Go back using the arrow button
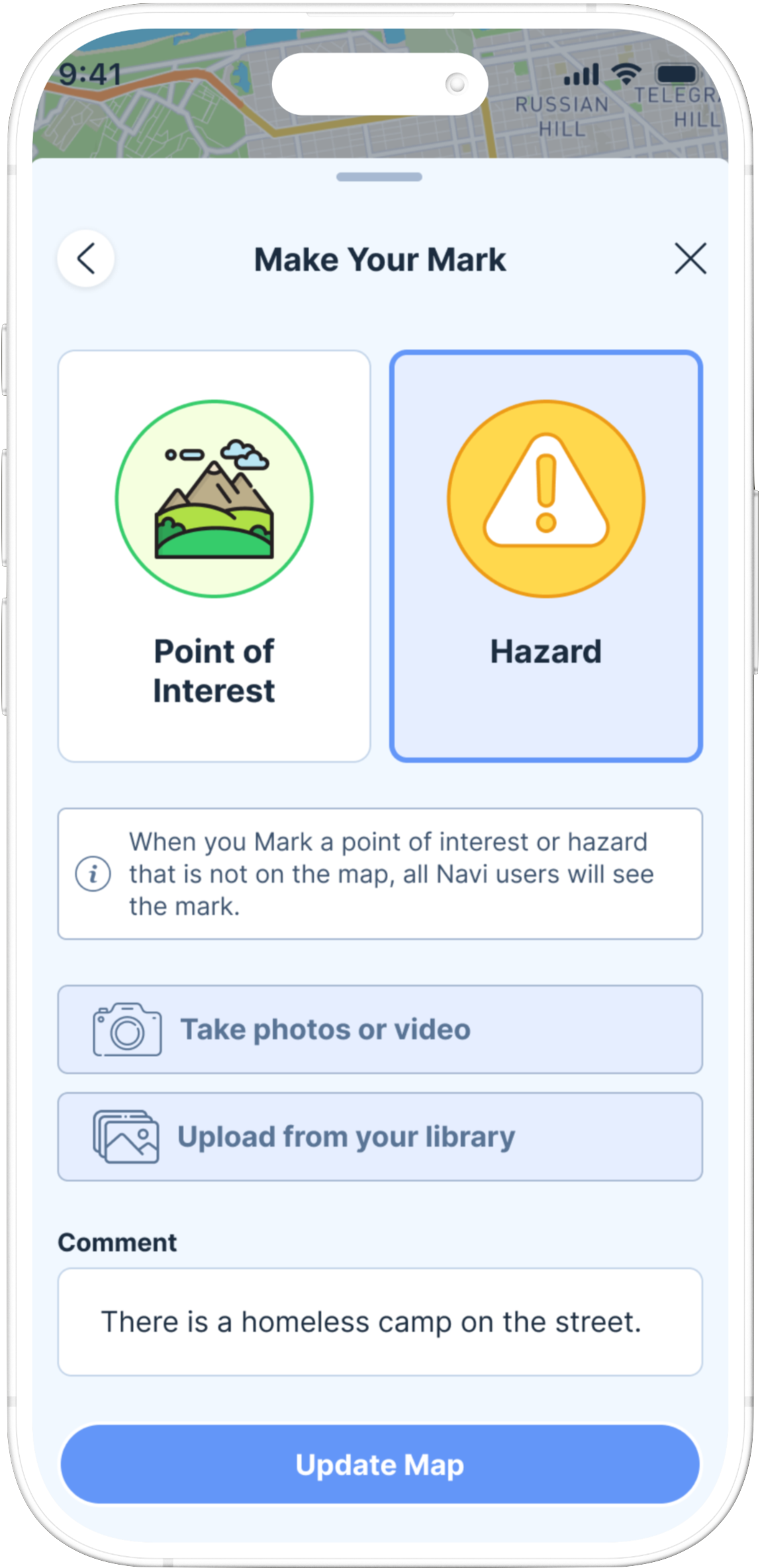Image resolution: width=762 pixels, height=1568 pixels. [86, 258]
